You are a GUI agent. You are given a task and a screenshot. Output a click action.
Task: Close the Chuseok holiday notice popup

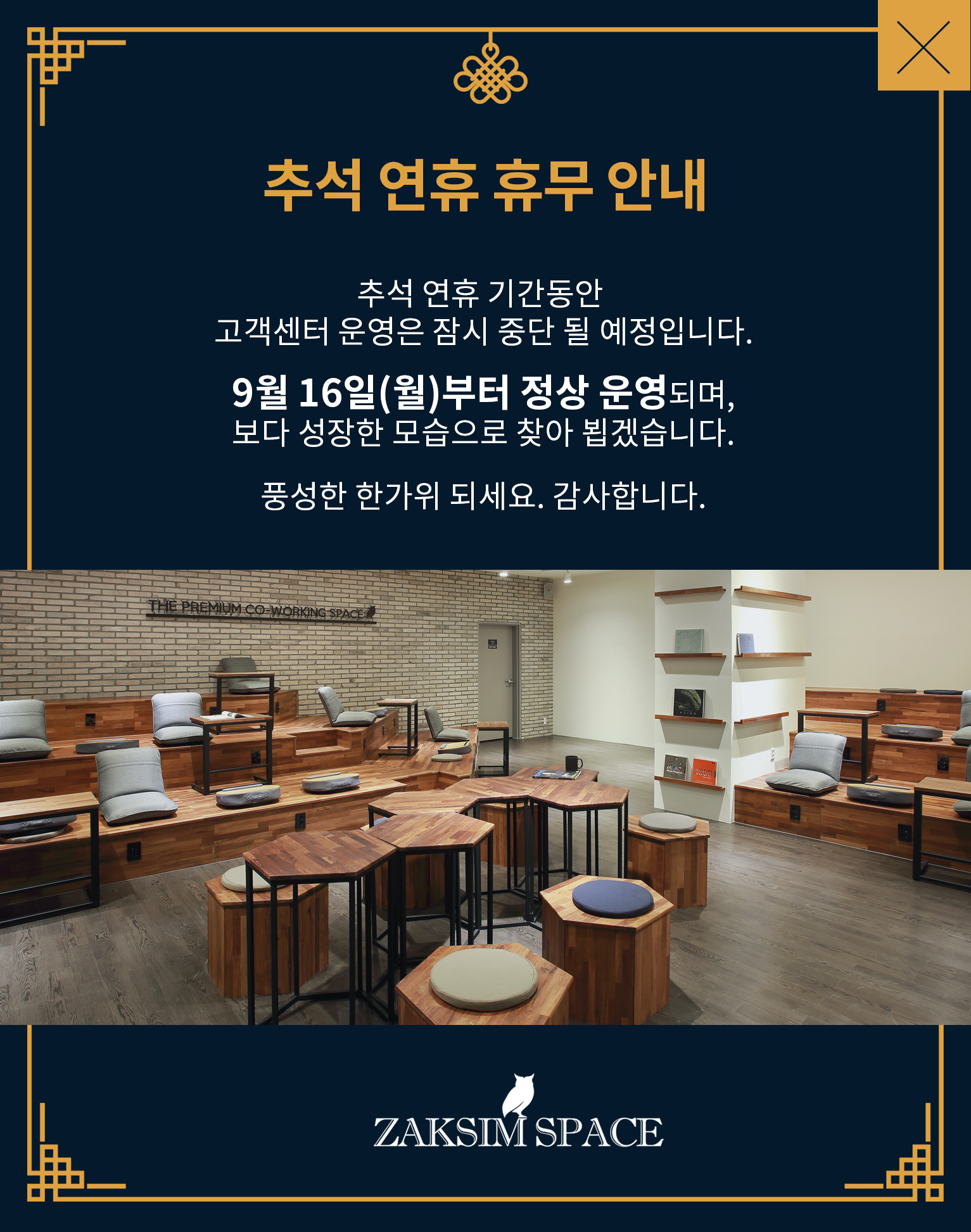[923, 46]
